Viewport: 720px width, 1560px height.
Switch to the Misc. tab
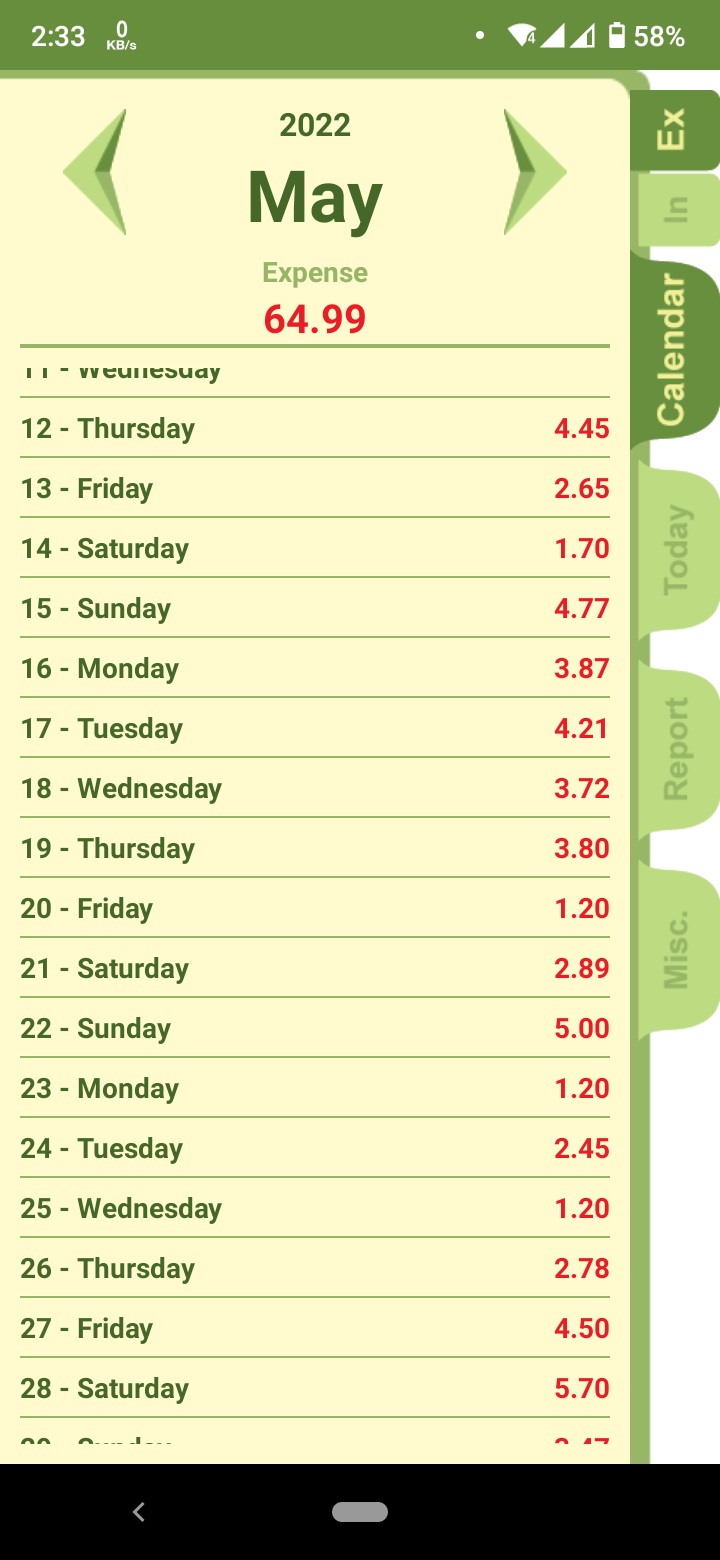(677, 949)
